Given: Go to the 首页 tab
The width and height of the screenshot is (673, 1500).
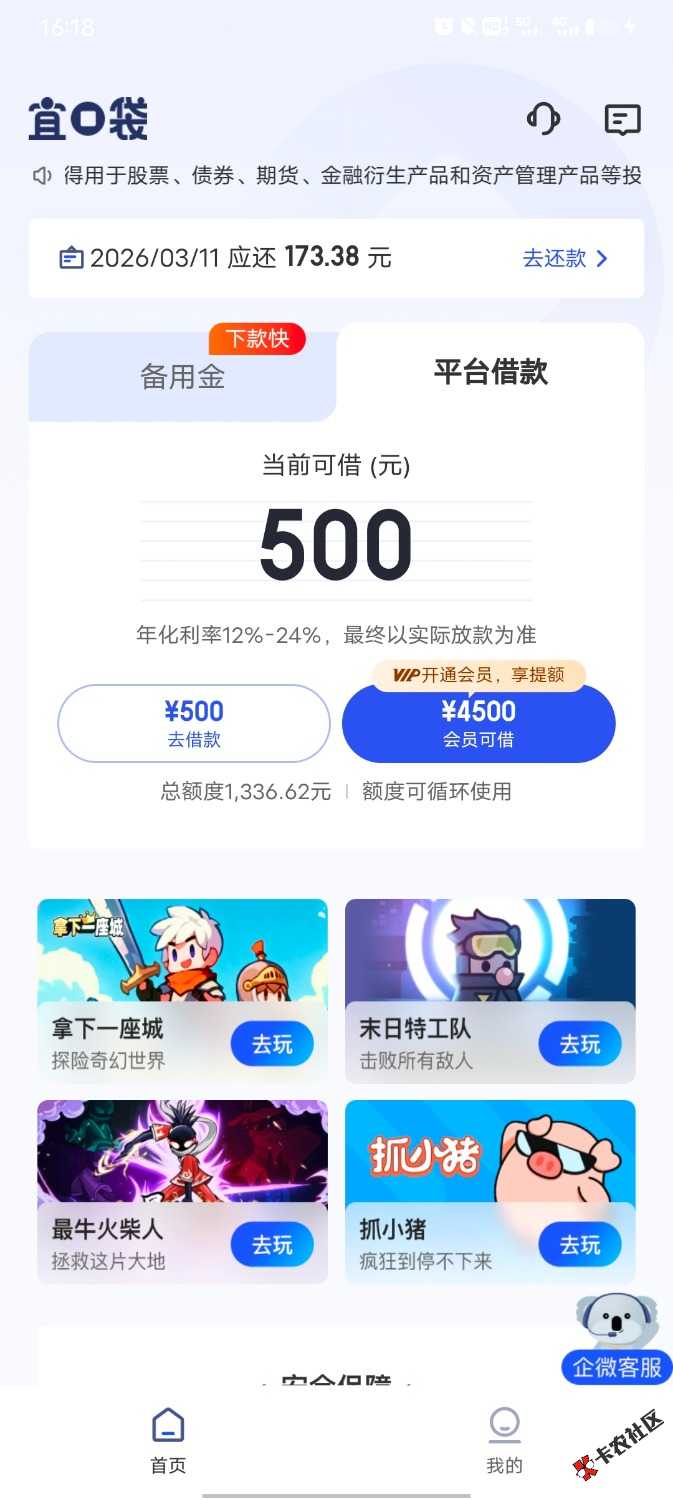Looking at the screenshot, I should point(168,1440).
